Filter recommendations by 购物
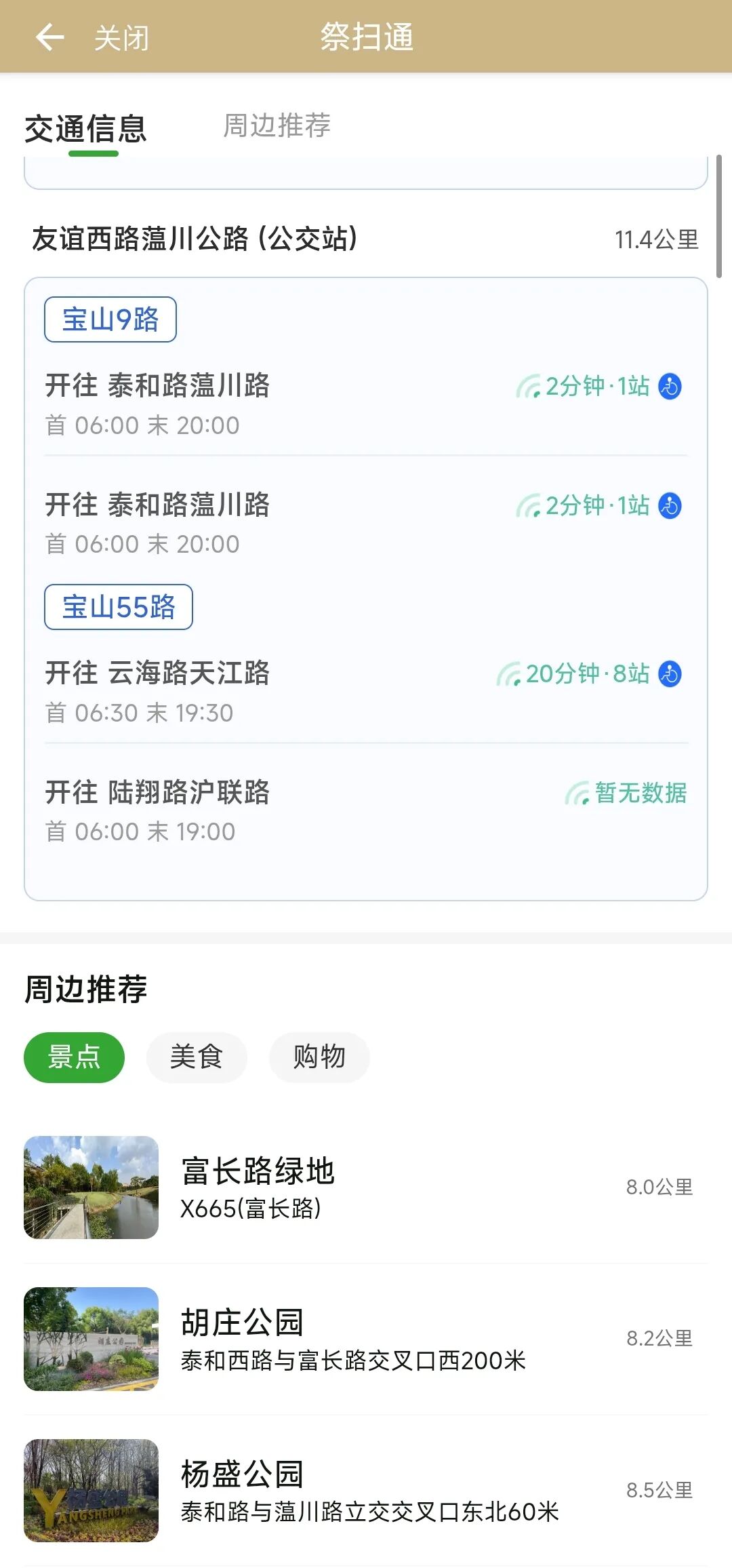 [x=319, y=1057]
